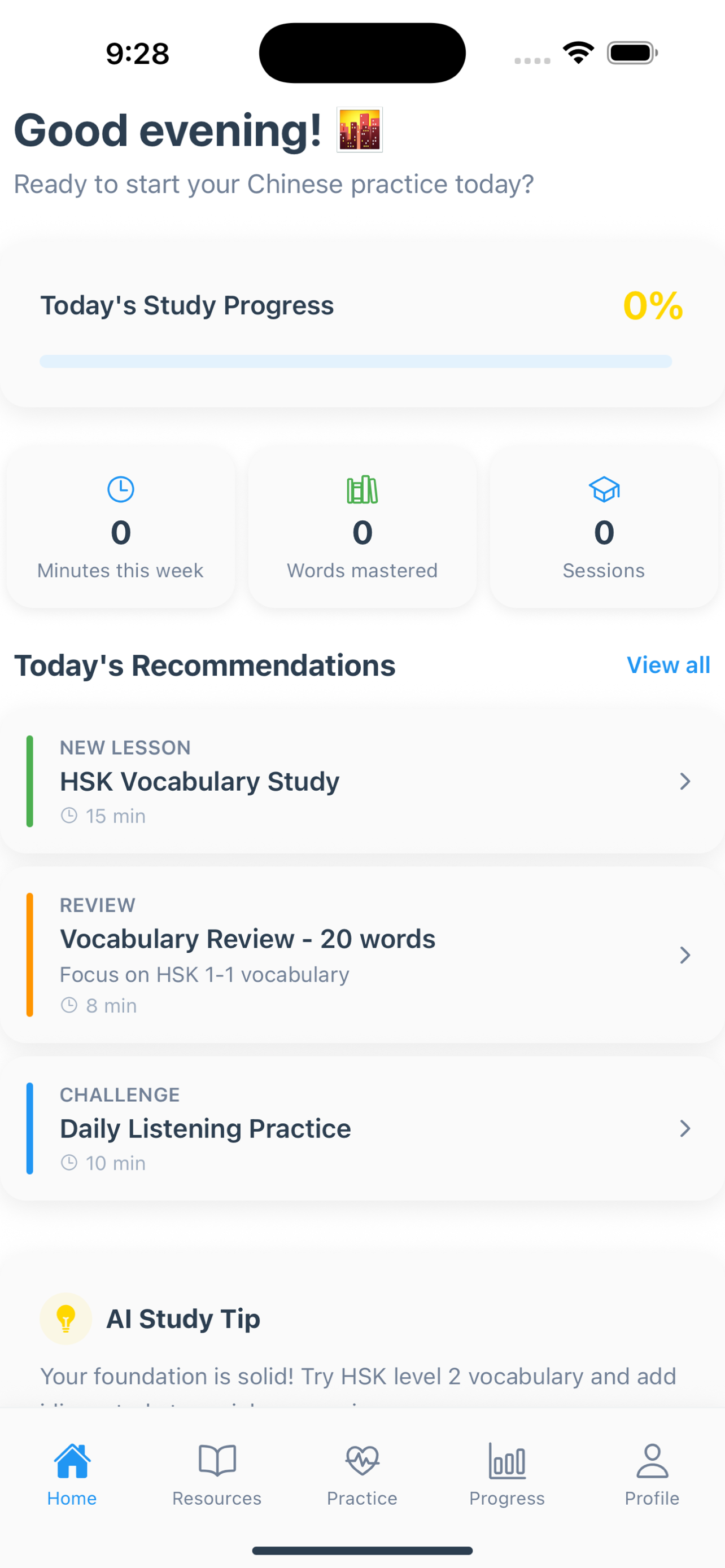Select the clock icon above Minutes this week
The image size is (725, 1568).
click(x=120, y=488)
